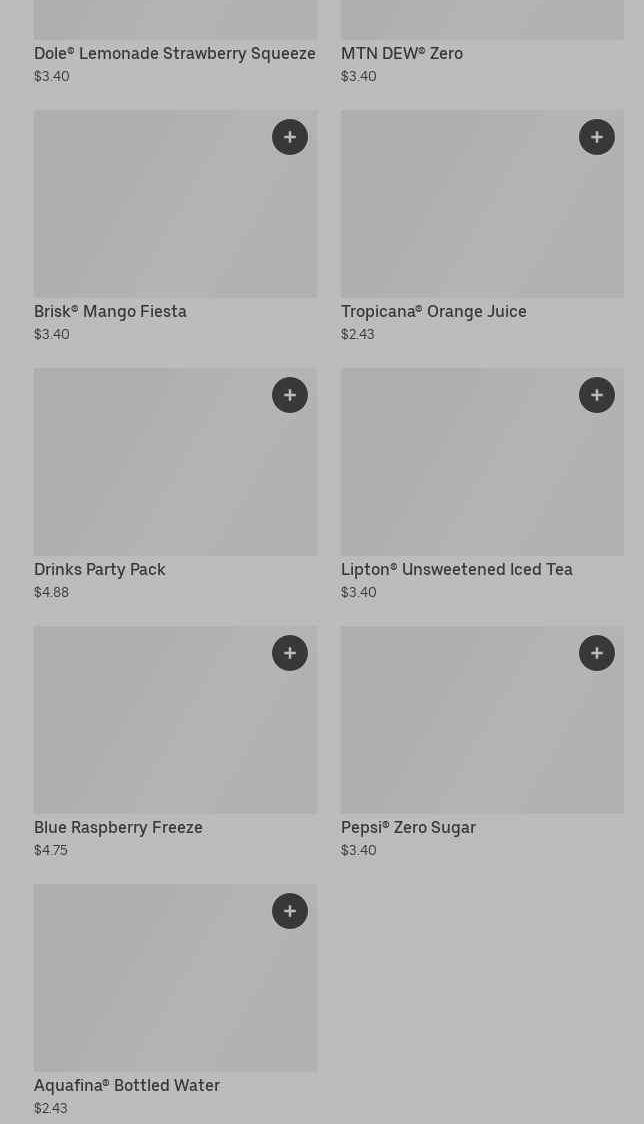View Brisk Mango Fiesta product details
Image resolution: width=644 pixels, height=1124 pixels.
[x=175, y=227]
